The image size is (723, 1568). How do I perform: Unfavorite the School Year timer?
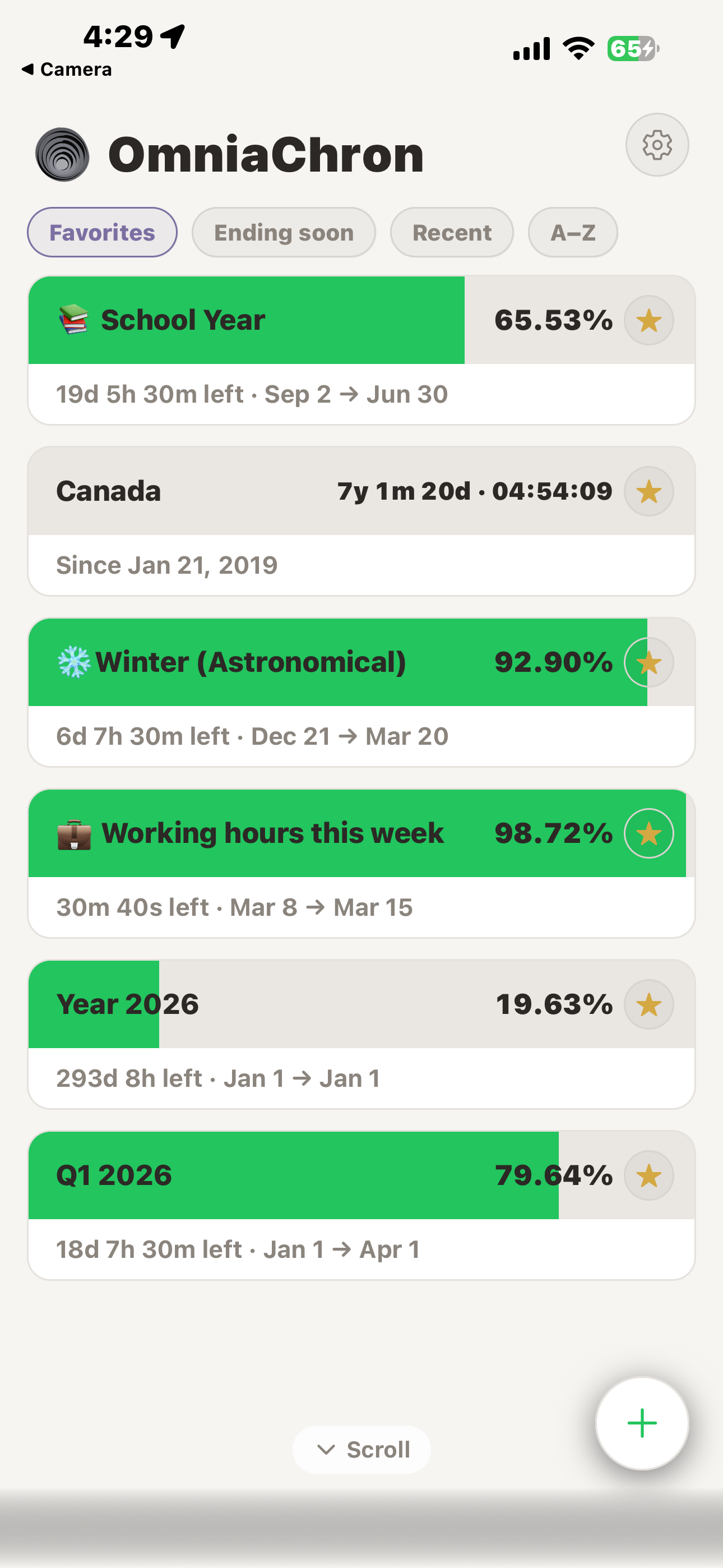648,320
